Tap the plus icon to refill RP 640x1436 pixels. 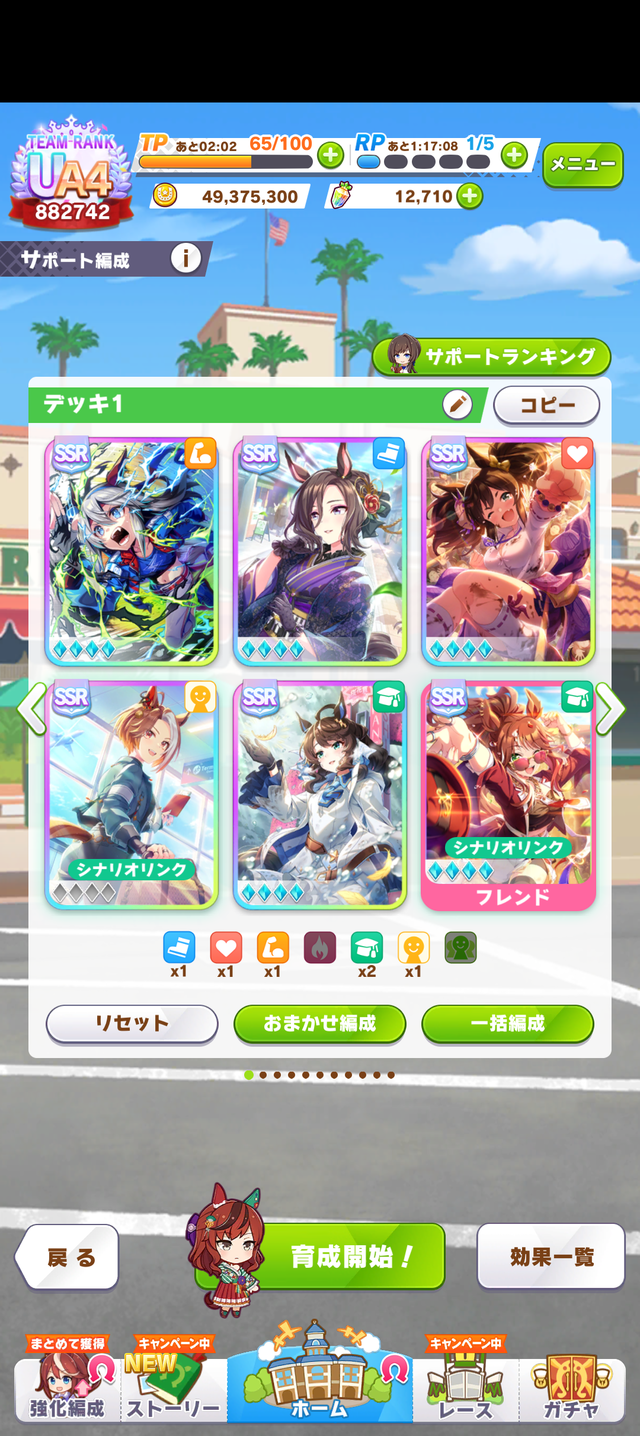pyautogui.click(x=514, y=155)
